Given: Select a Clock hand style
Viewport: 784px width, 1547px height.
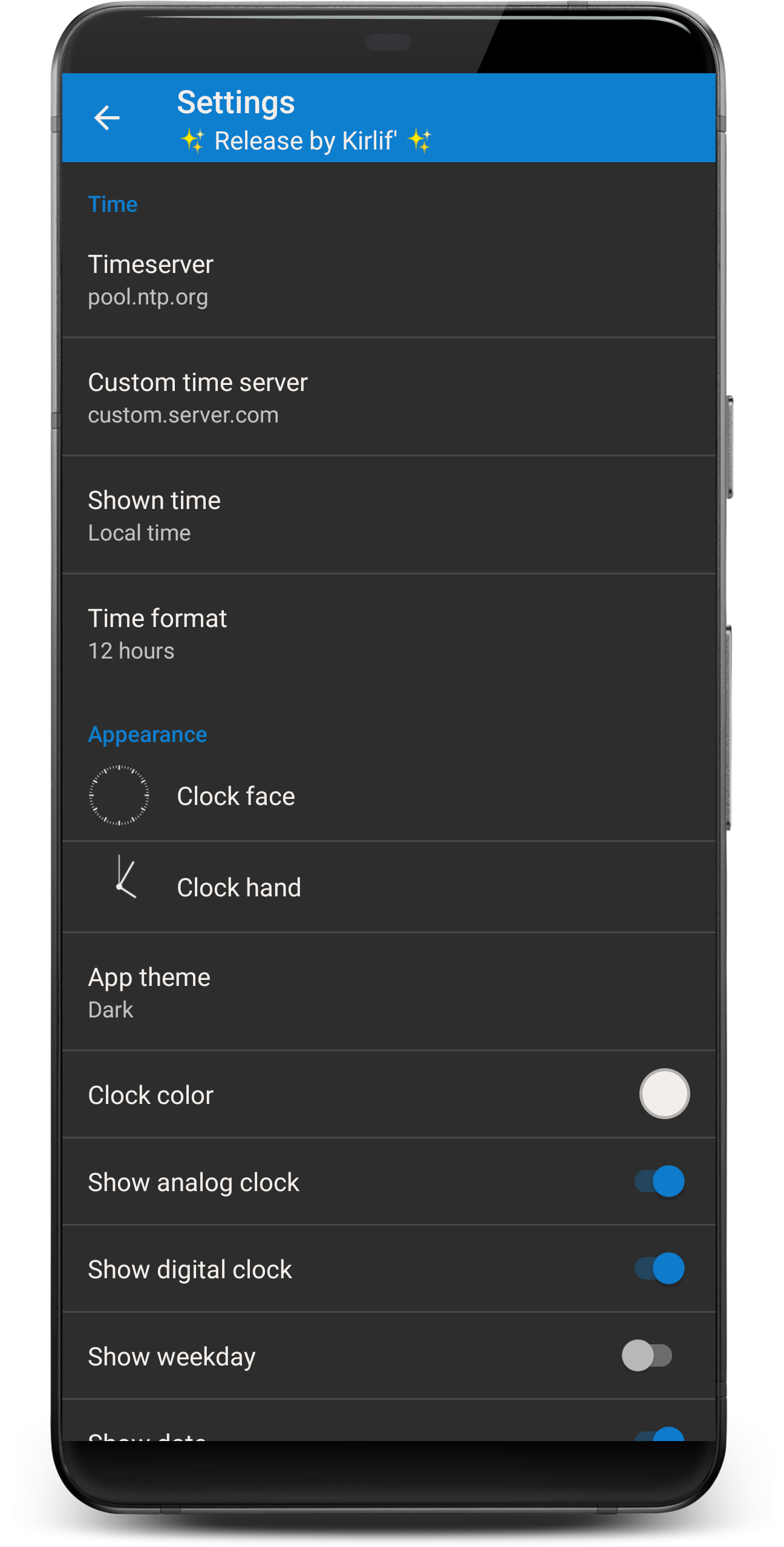Looking at the screenshot, I should pos(388,887).
